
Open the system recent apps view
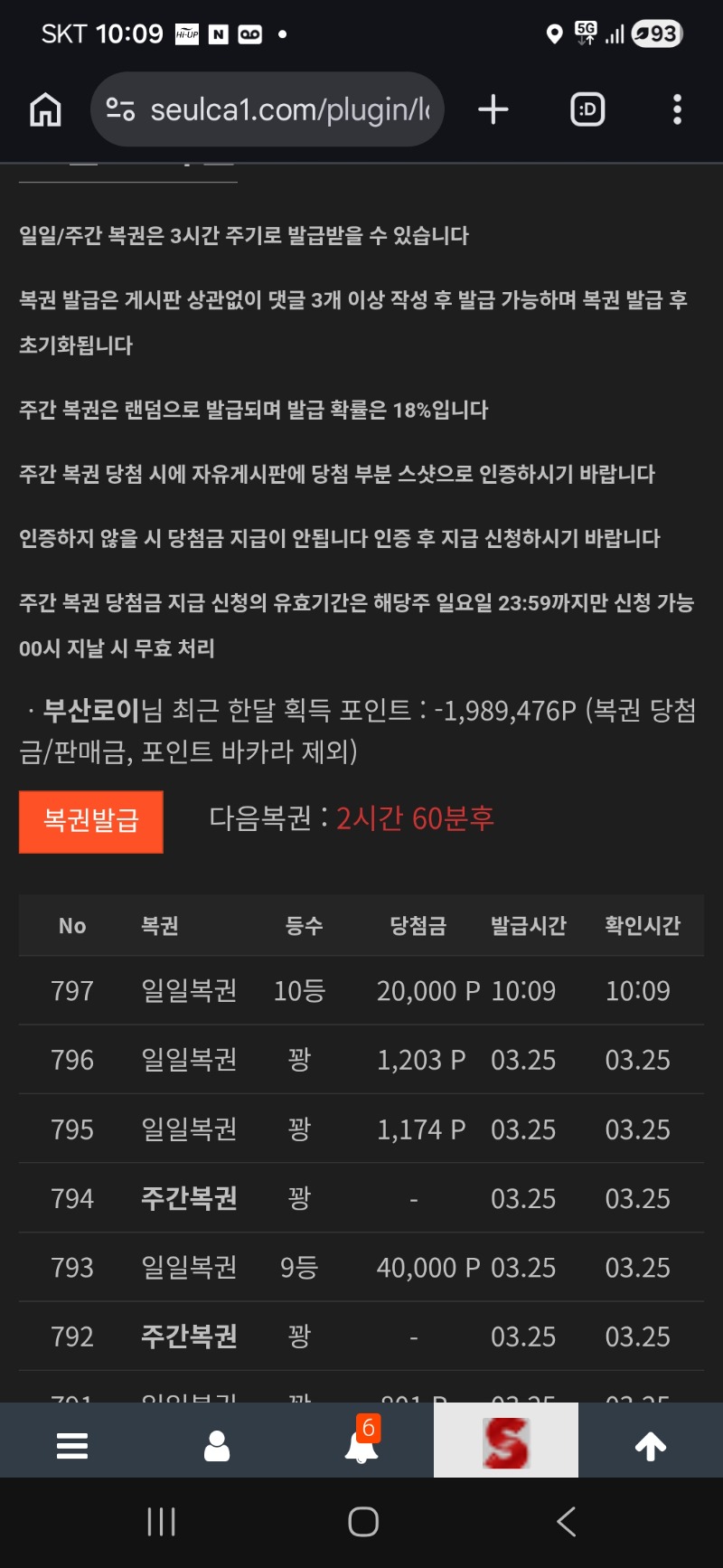point(161,1522)
